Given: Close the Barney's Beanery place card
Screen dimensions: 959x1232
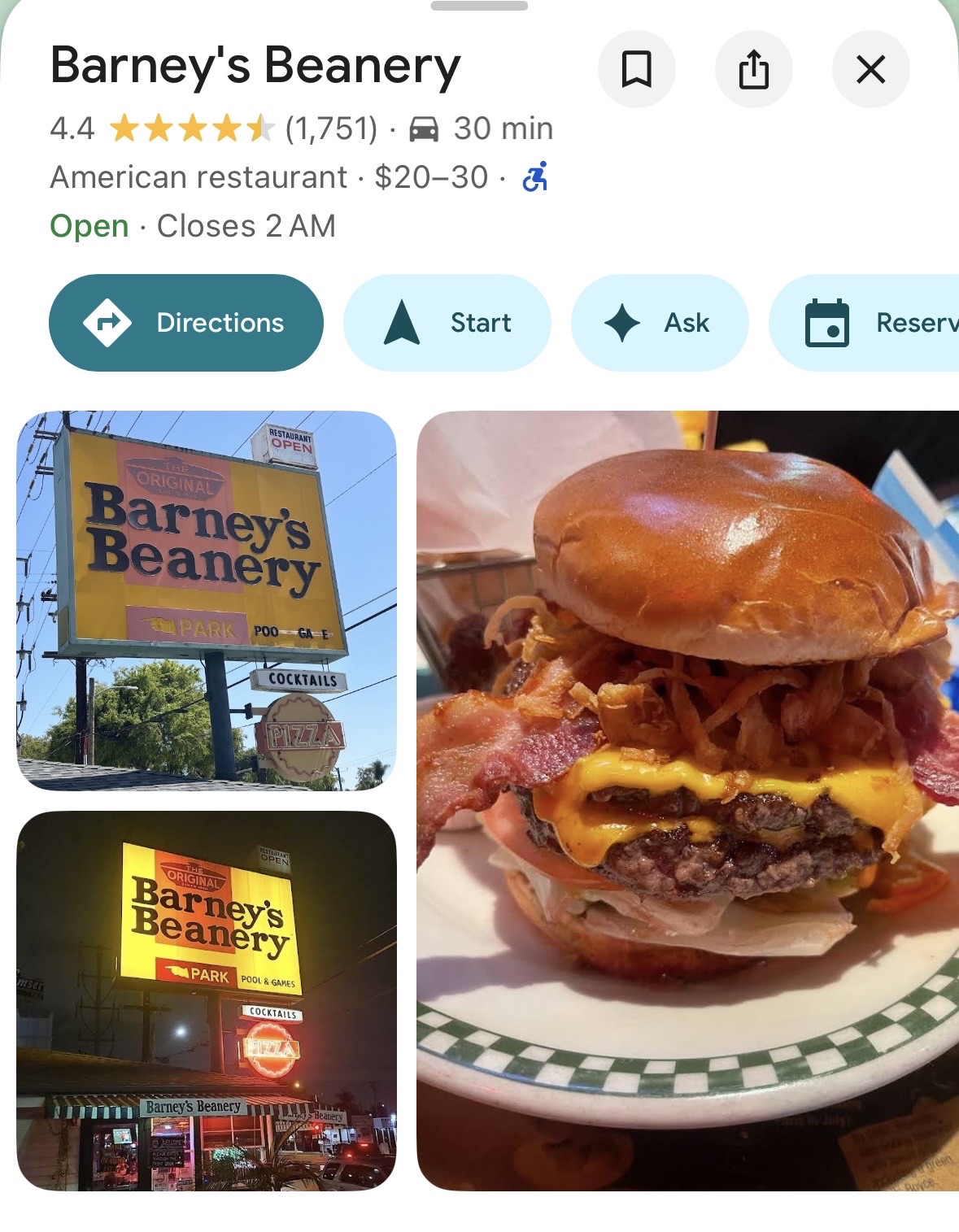Looking at the screenshot, I should click(870, 69).
